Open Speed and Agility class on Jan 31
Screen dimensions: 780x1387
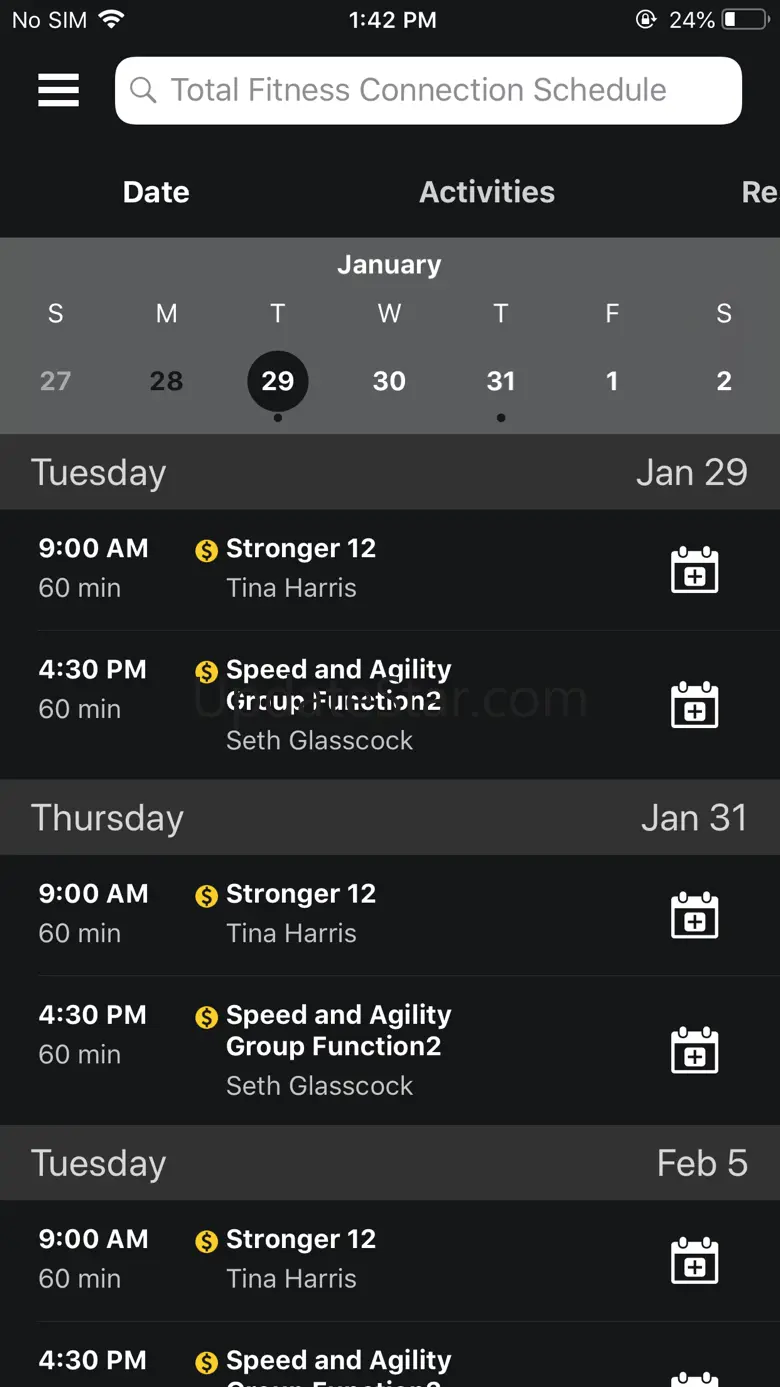tap(338, 1030)
